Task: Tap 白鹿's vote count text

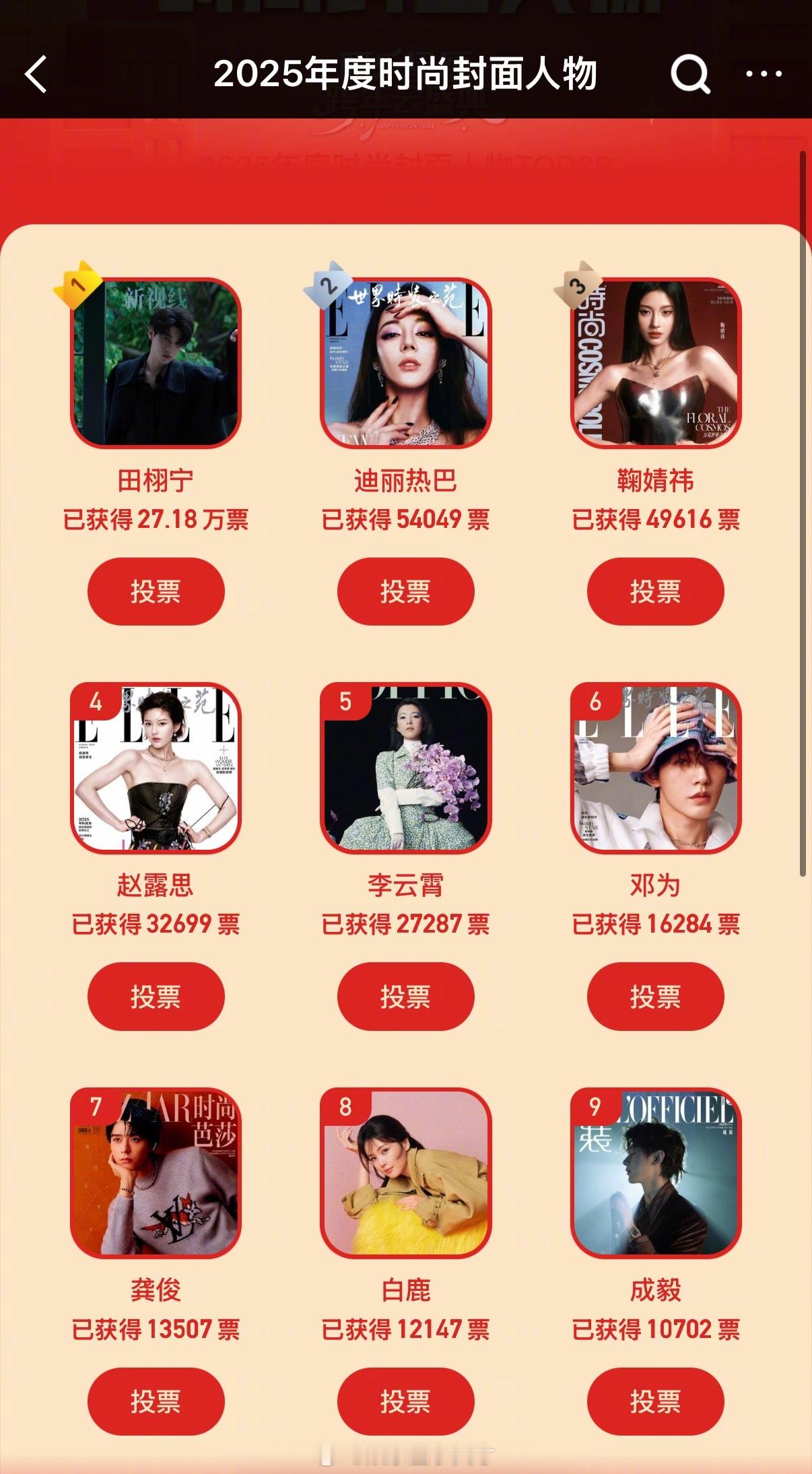Action: (x=406, y=1329)
